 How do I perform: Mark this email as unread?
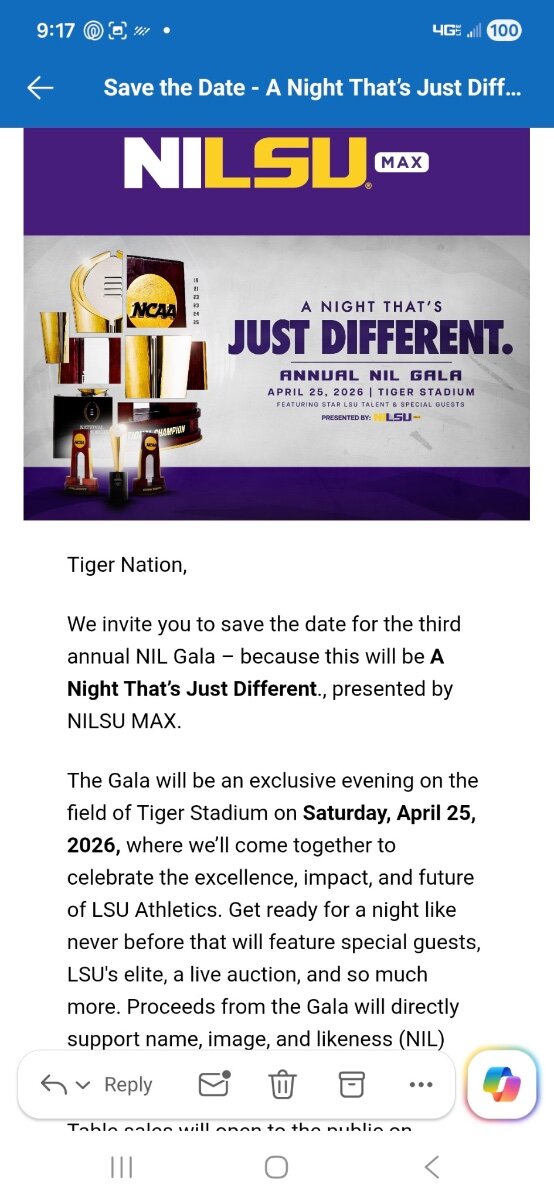pos(214,1084)
